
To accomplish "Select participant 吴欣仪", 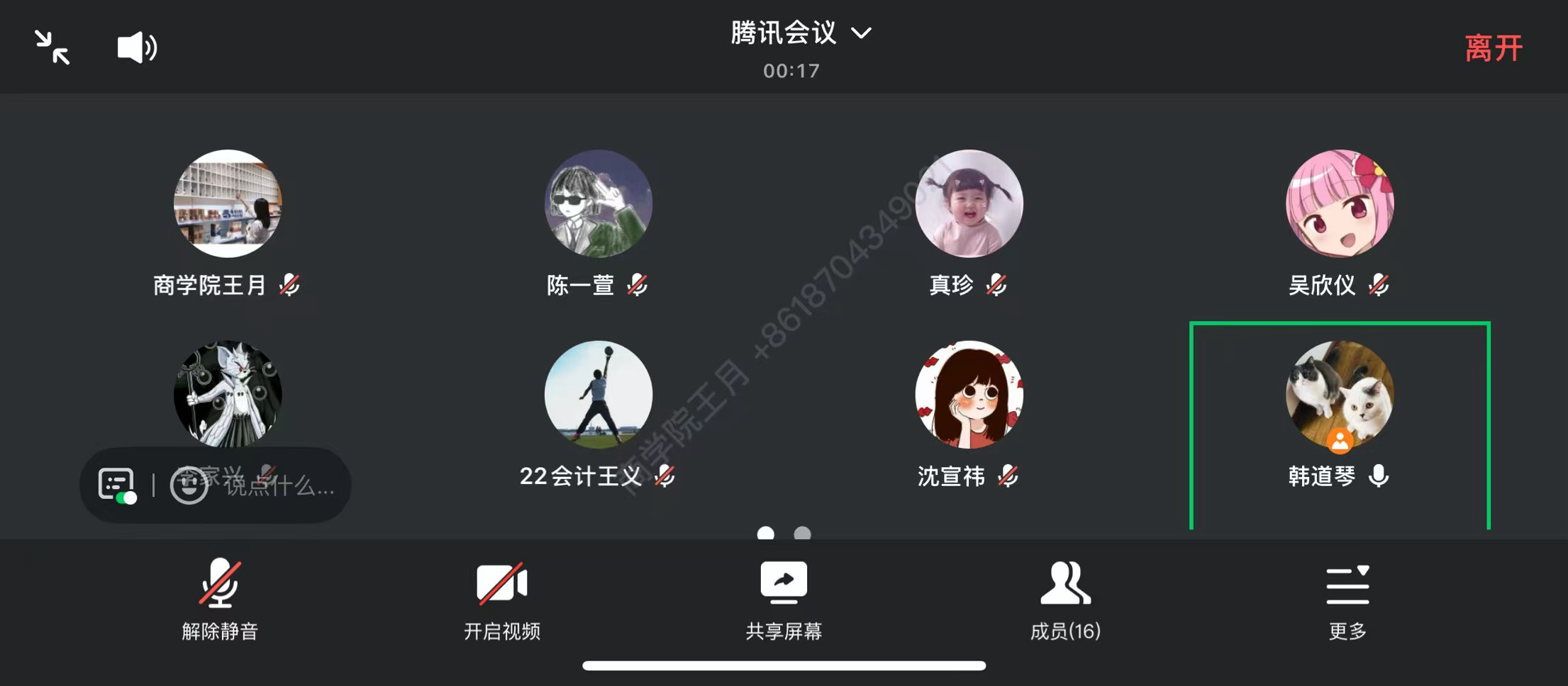I will pyautogui.click(x=1340, y=204).
